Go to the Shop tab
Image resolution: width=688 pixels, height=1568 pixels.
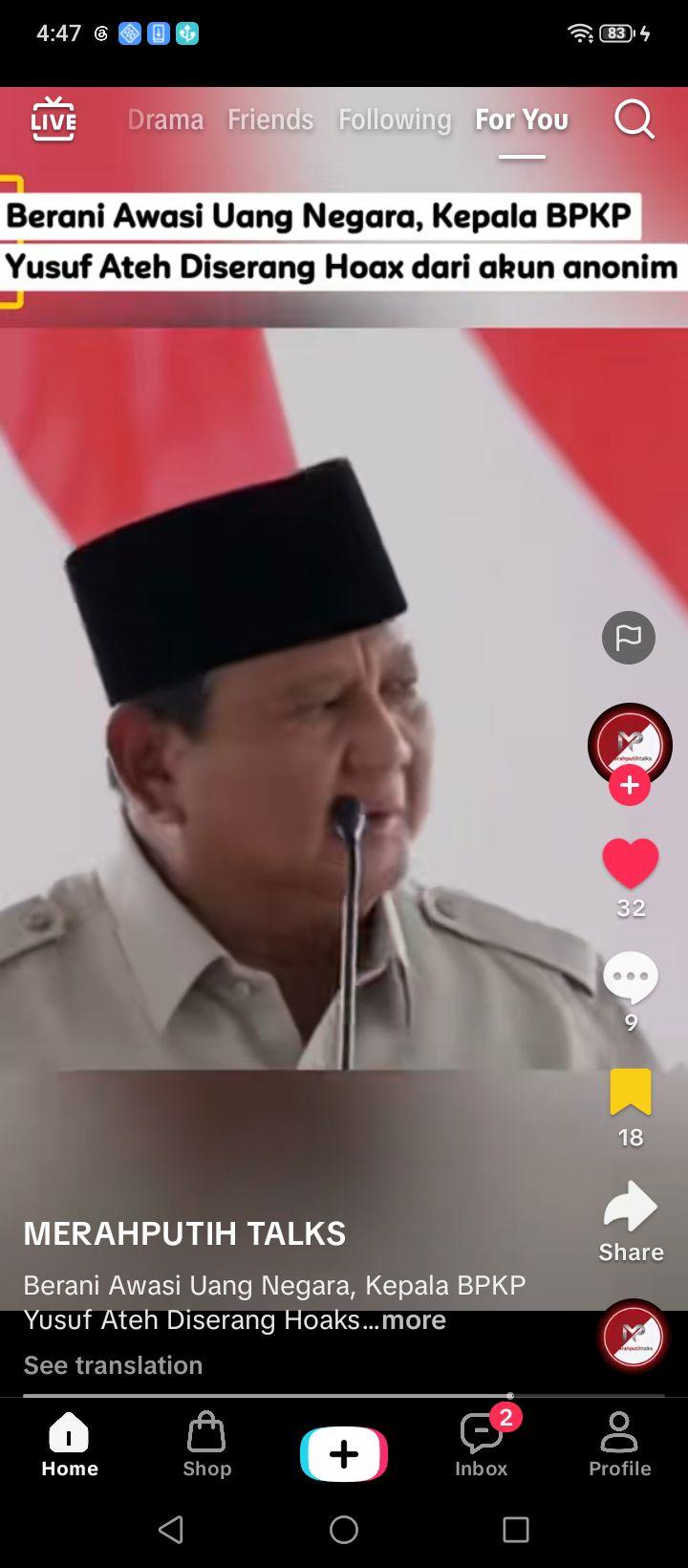206,1445
